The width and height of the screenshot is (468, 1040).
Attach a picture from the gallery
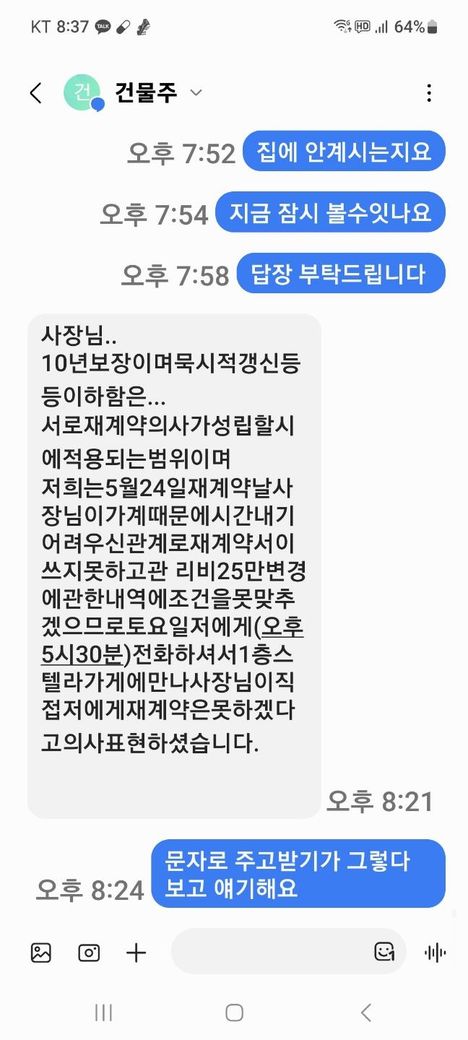(x=41, y=953)
